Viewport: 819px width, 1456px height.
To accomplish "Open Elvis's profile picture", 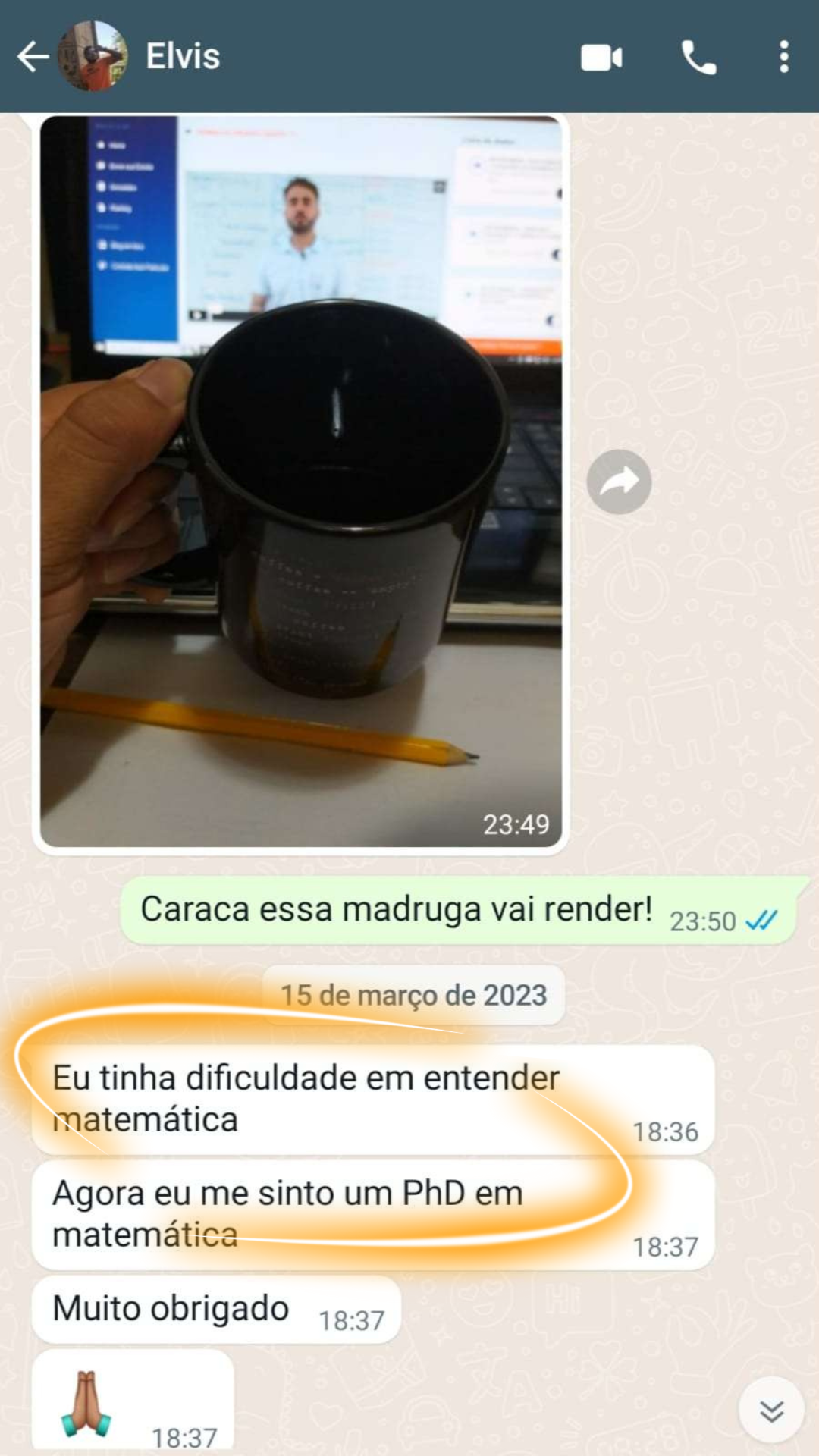I will point(93,57).
